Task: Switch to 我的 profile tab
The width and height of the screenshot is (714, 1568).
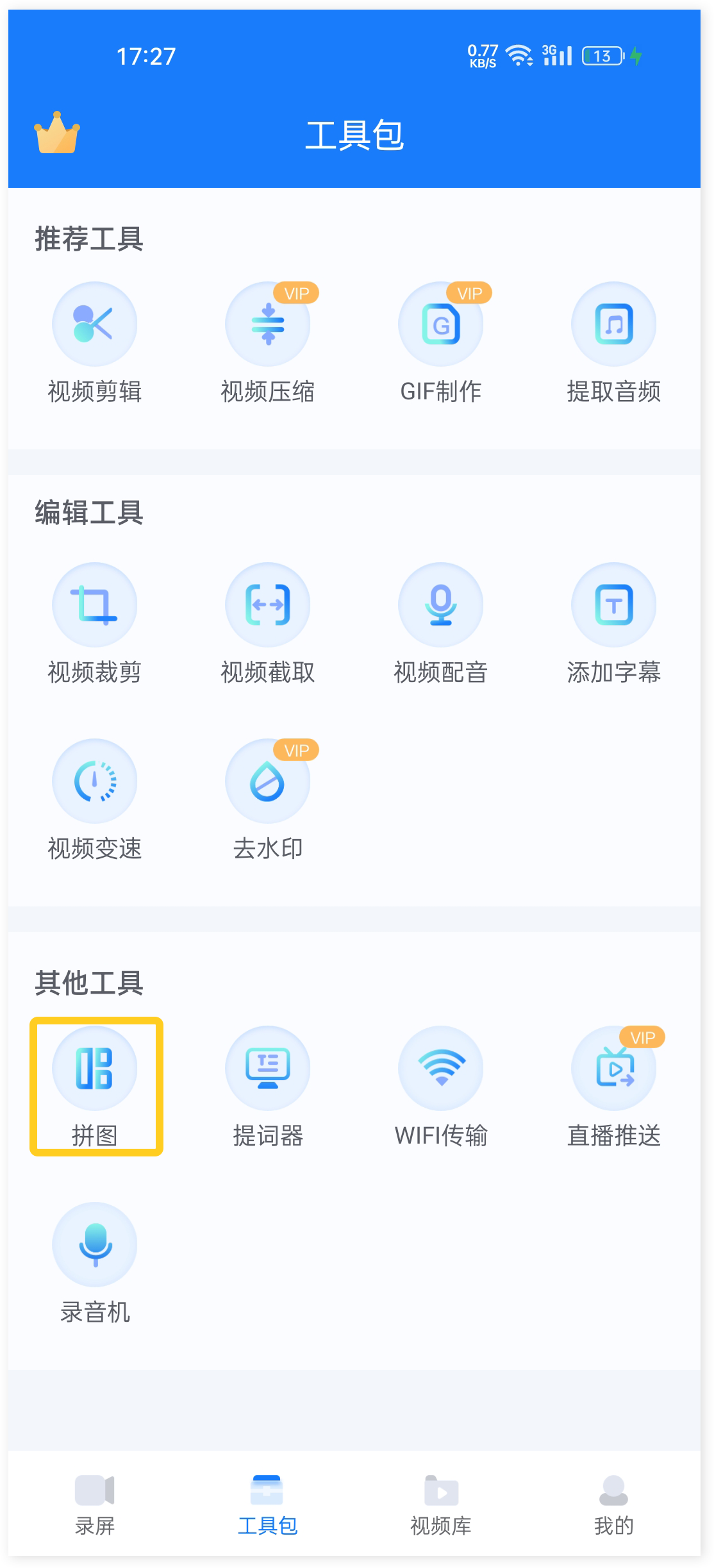Action: click(614, 1504)
